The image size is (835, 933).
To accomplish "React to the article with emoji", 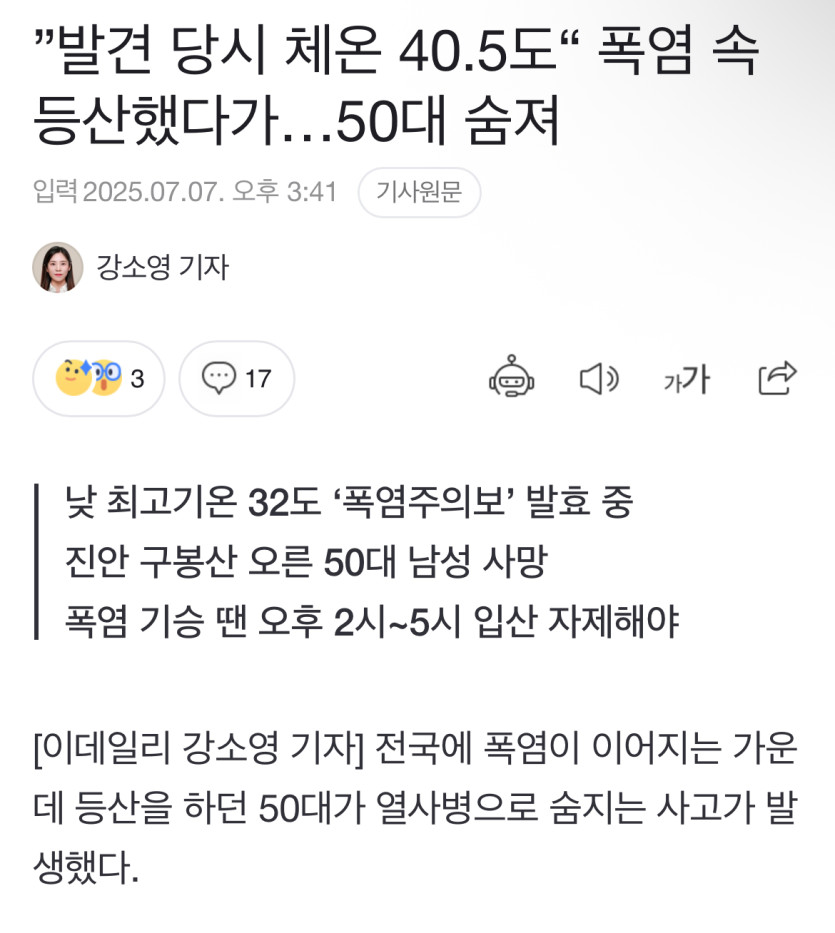I will pos(99,379).
